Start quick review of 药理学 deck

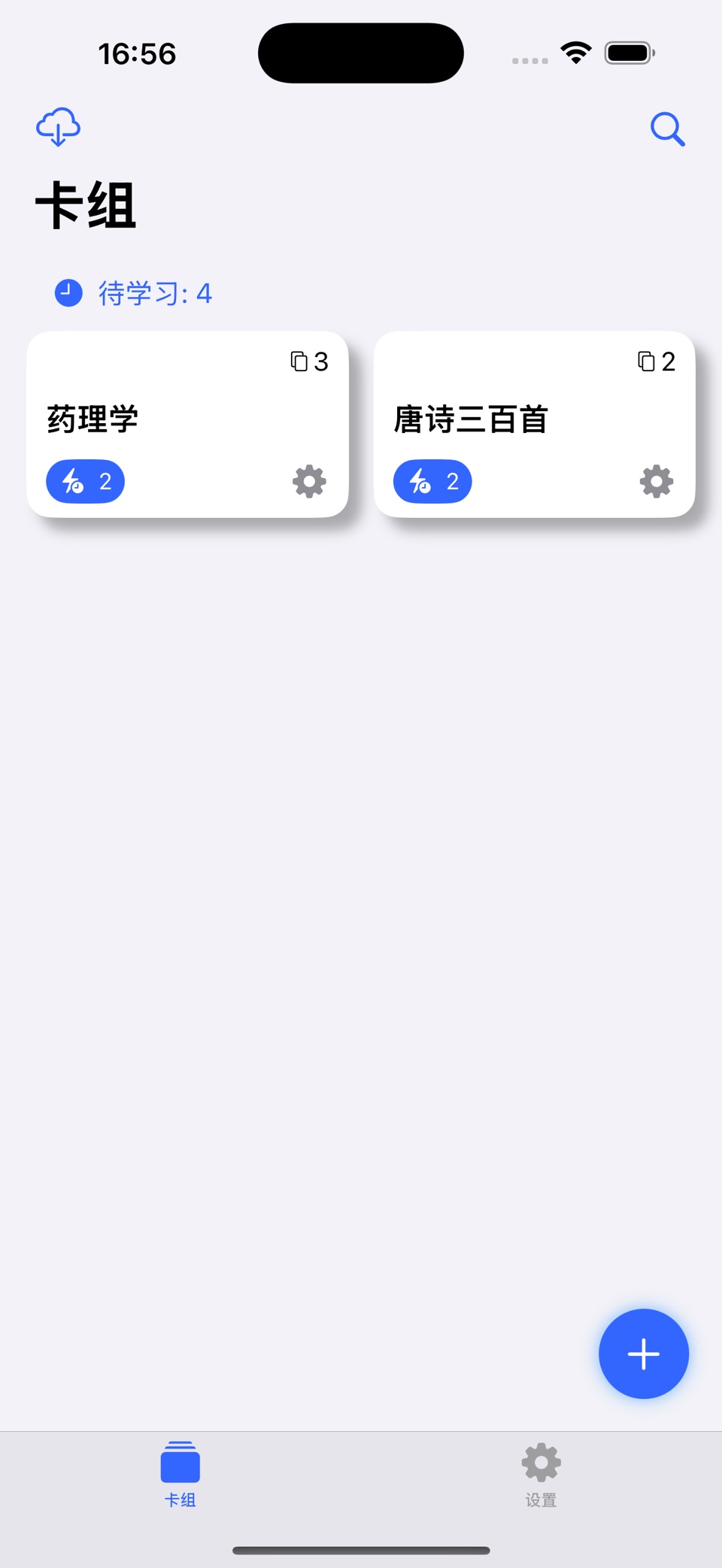click(x=86, y=481)
